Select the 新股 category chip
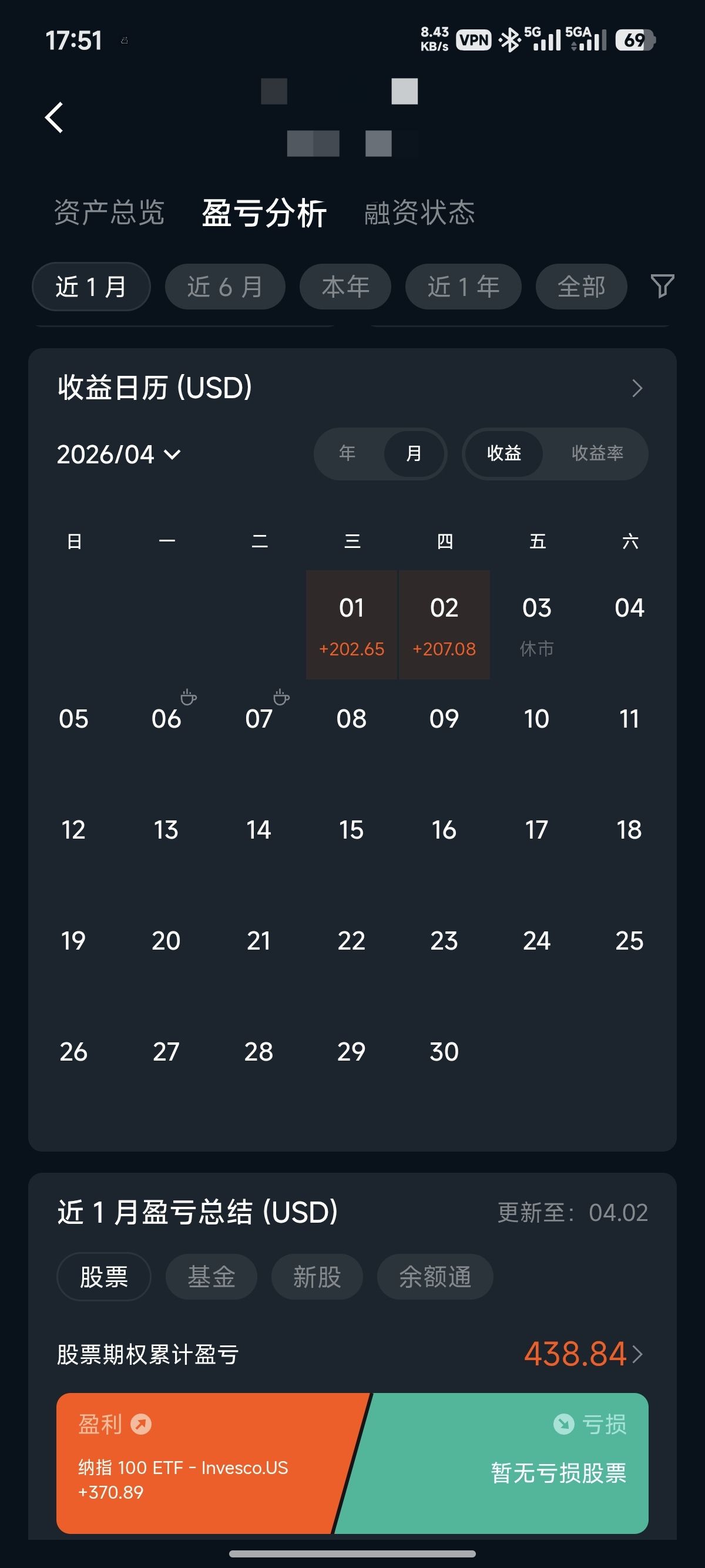 tap(317, 1277)
